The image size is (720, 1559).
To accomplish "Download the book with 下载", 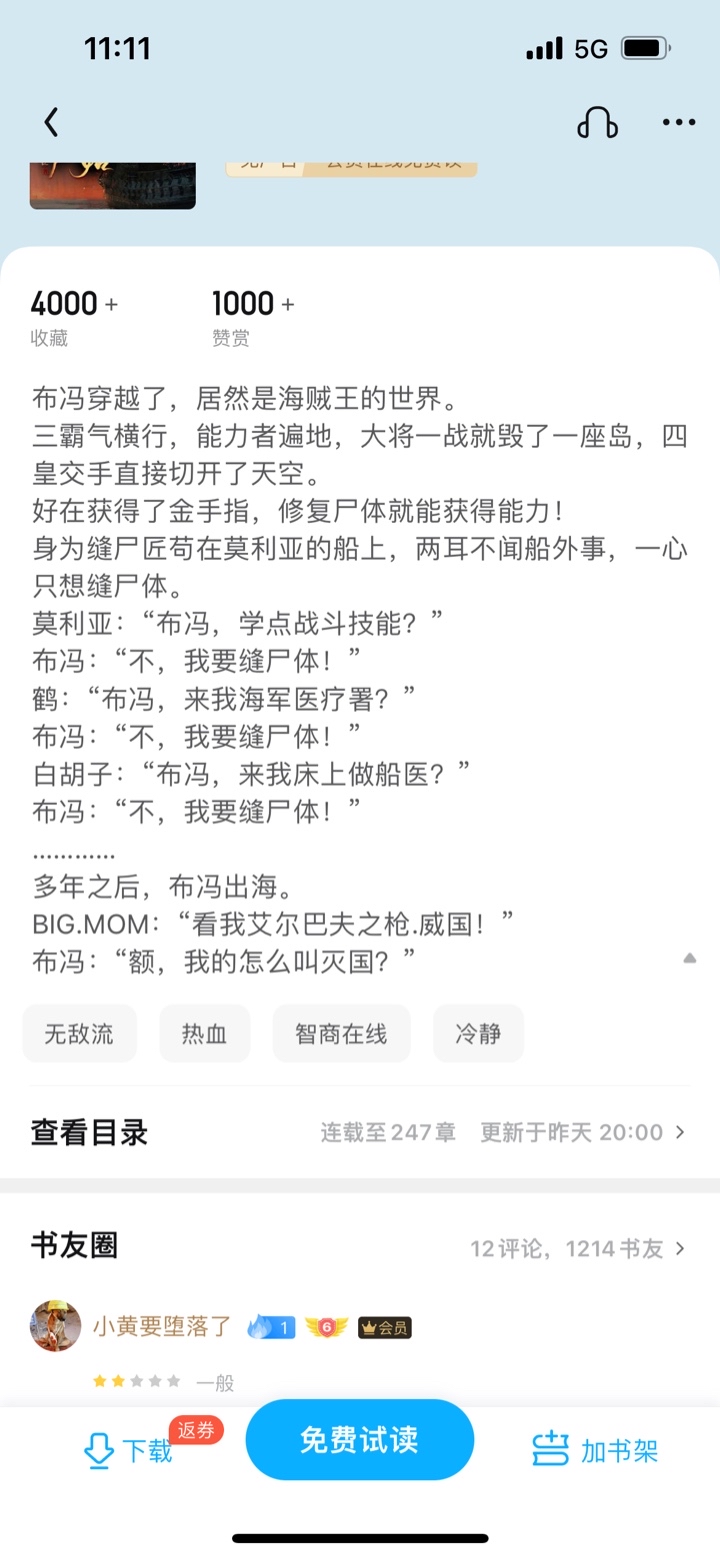I will point(129,1450).
